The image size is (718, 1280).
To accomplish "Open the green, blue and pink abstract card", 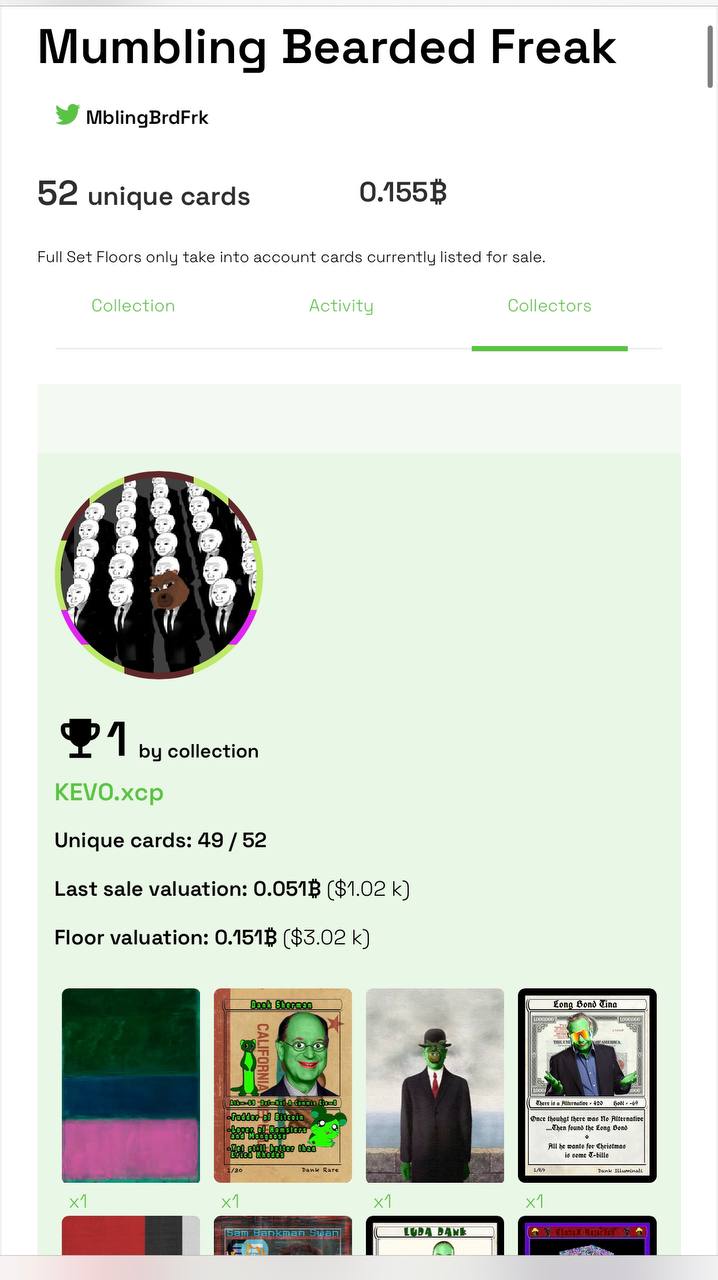I will (131, 1085).
